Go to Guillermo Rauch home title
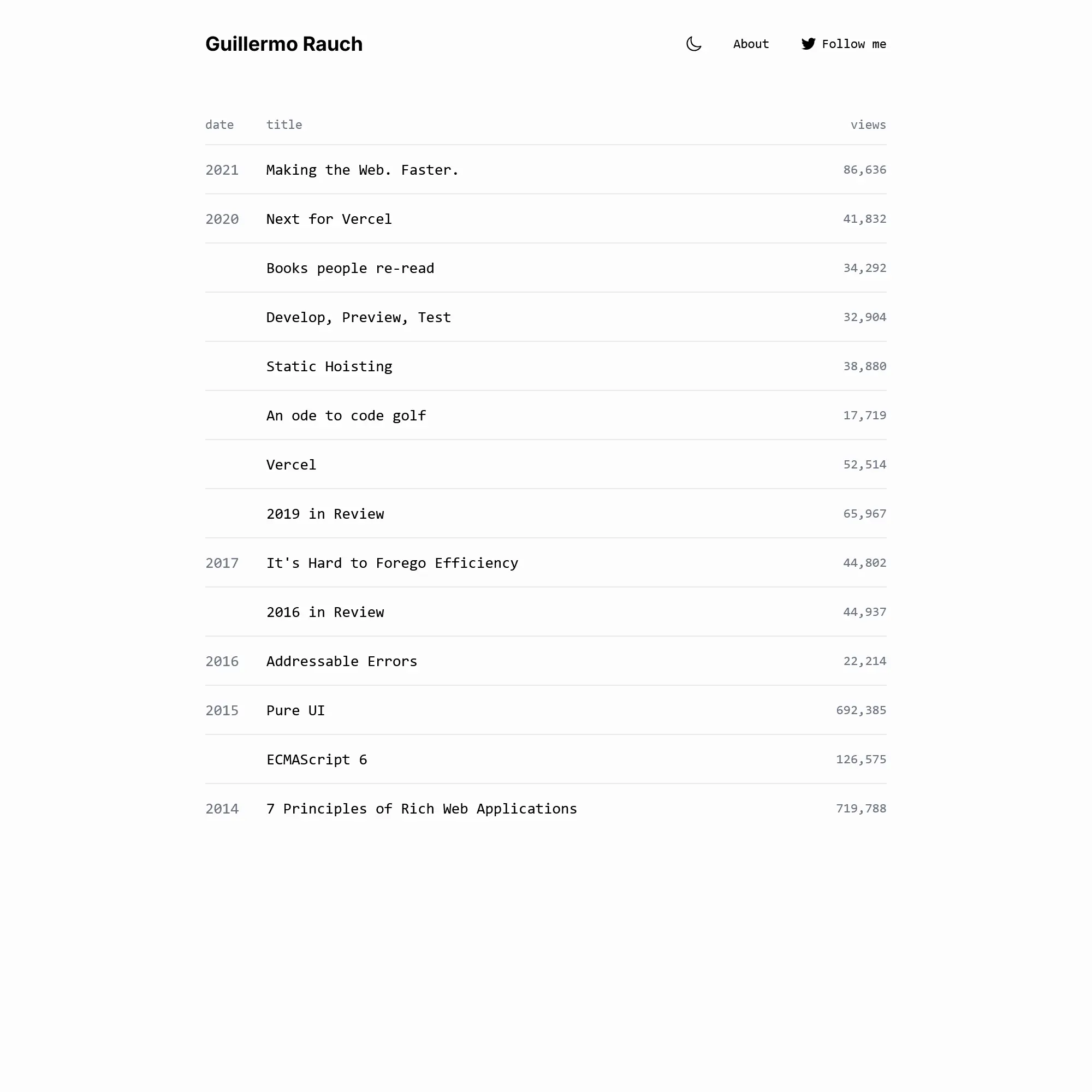 (284, 44)
